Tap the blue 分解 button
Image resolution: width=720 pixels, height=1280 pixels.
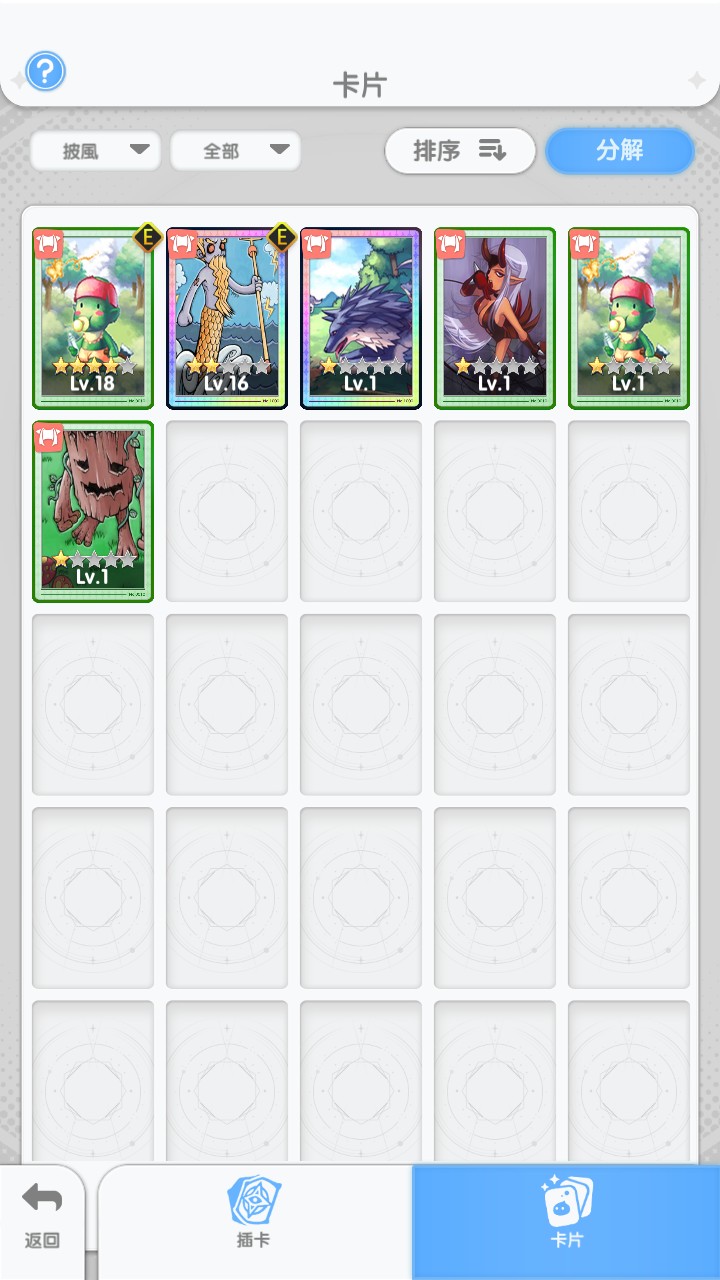coord(620,151)
